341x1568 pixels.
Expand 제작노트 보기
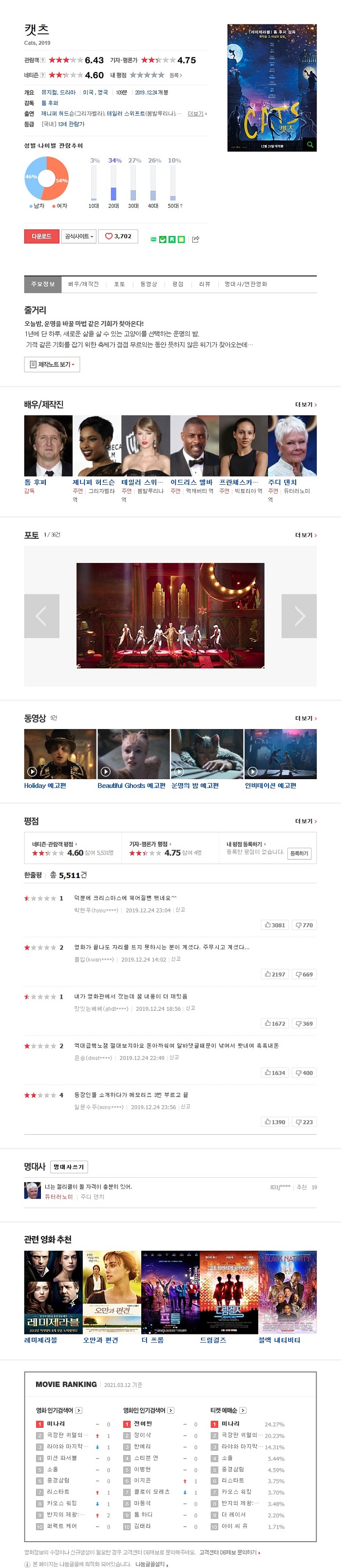tap(52, 365)
